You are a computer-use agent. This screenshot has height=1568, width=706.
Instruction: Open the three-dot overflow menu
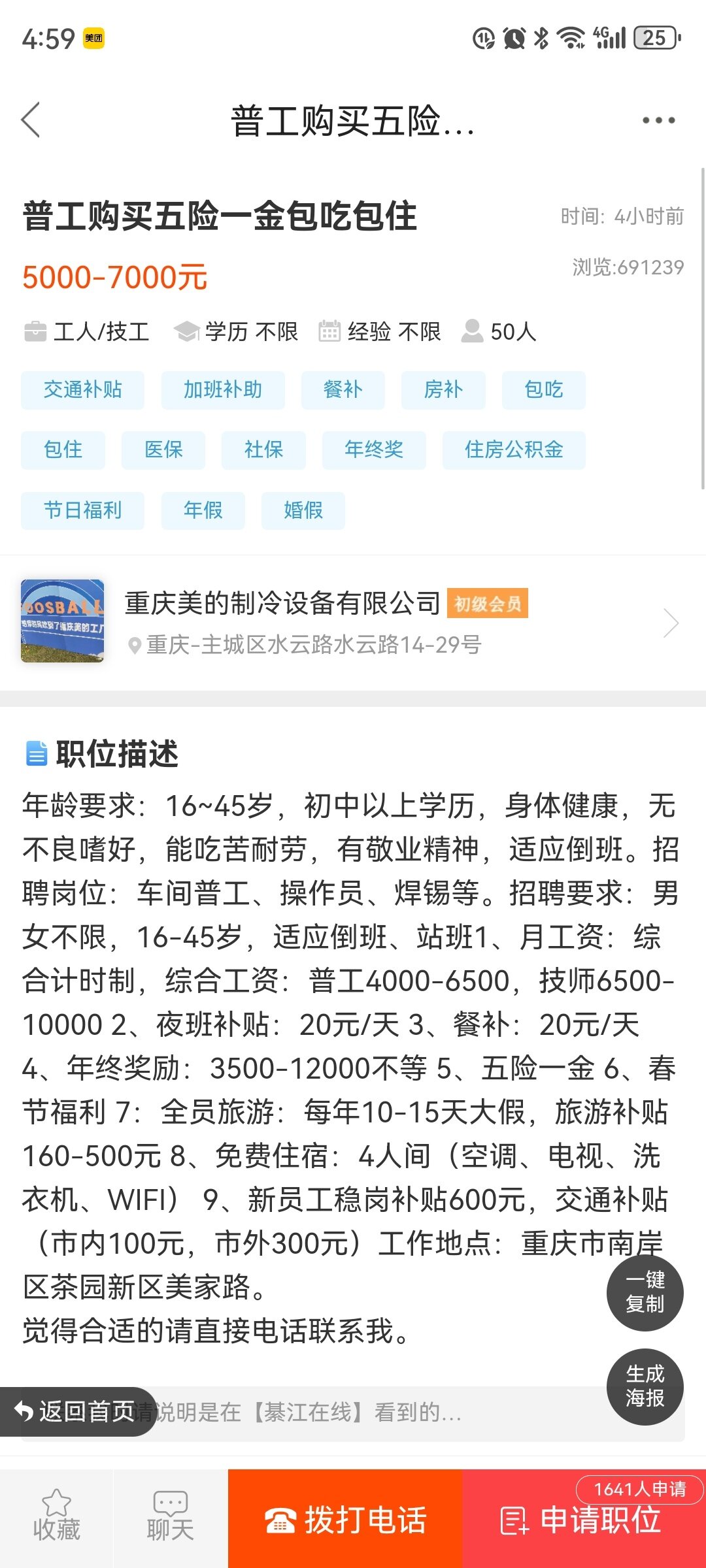658,120
